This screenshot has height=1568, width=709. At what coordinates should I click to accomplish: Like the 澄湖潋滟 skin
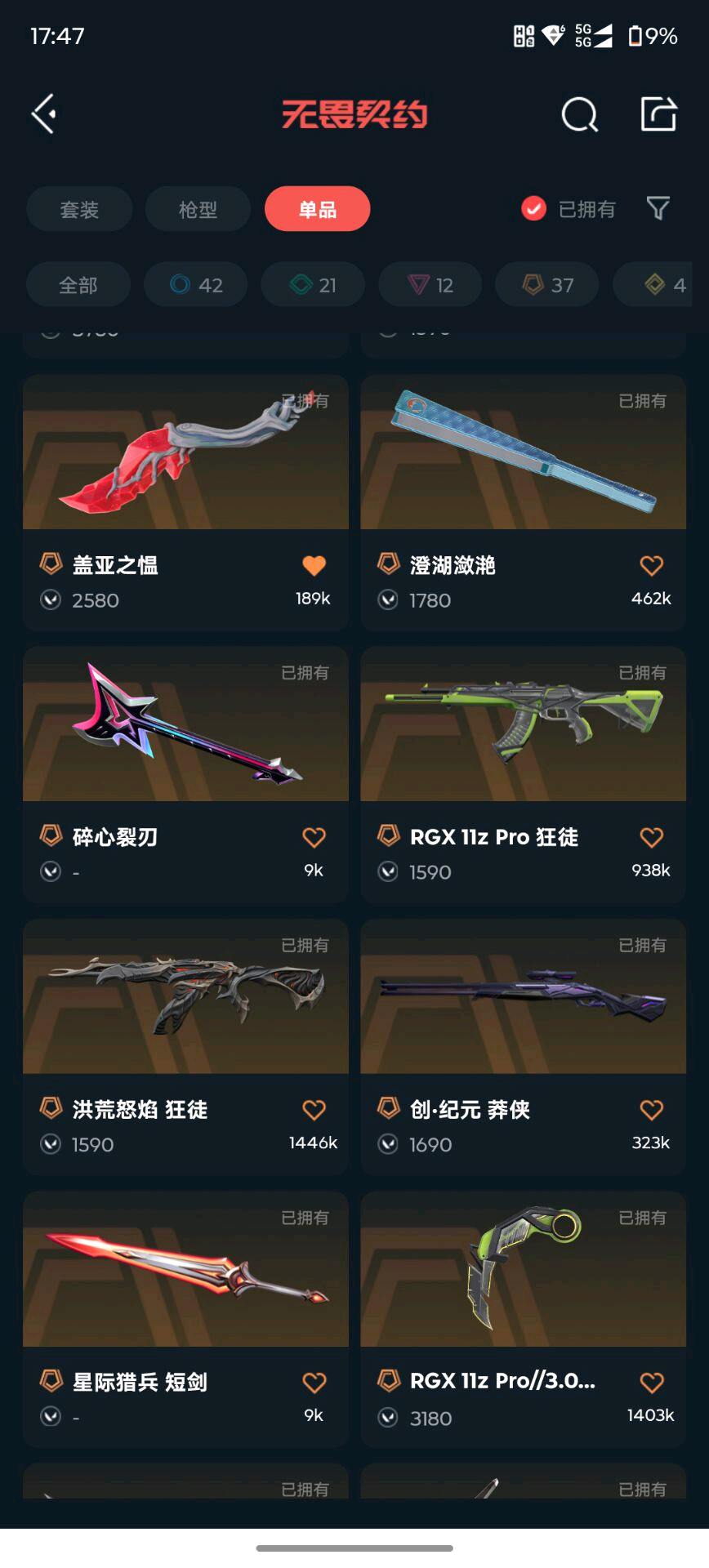pyautogui.click(x=651, y=565)
